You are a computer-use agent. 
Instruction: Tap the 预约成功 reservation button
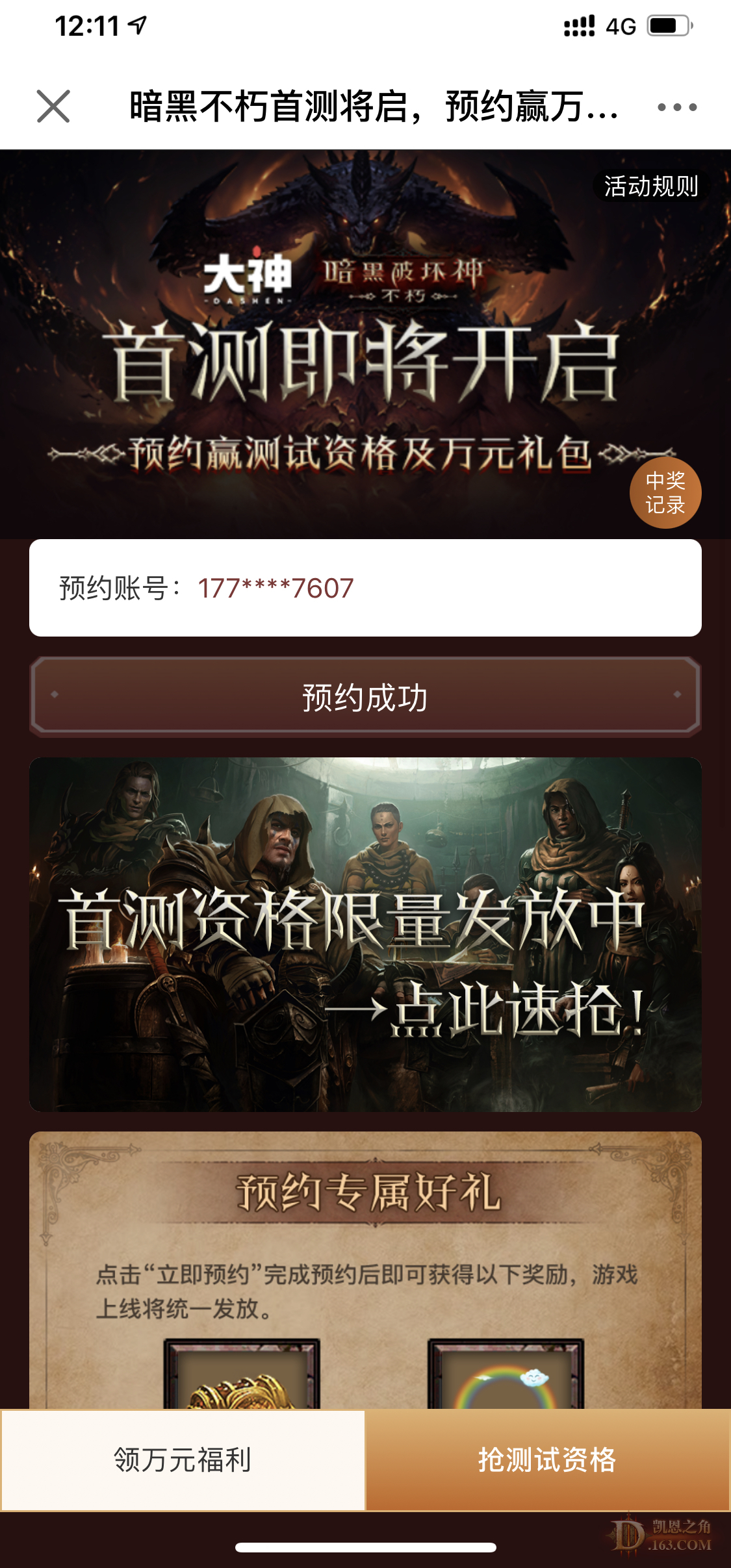tap(365, 697)
